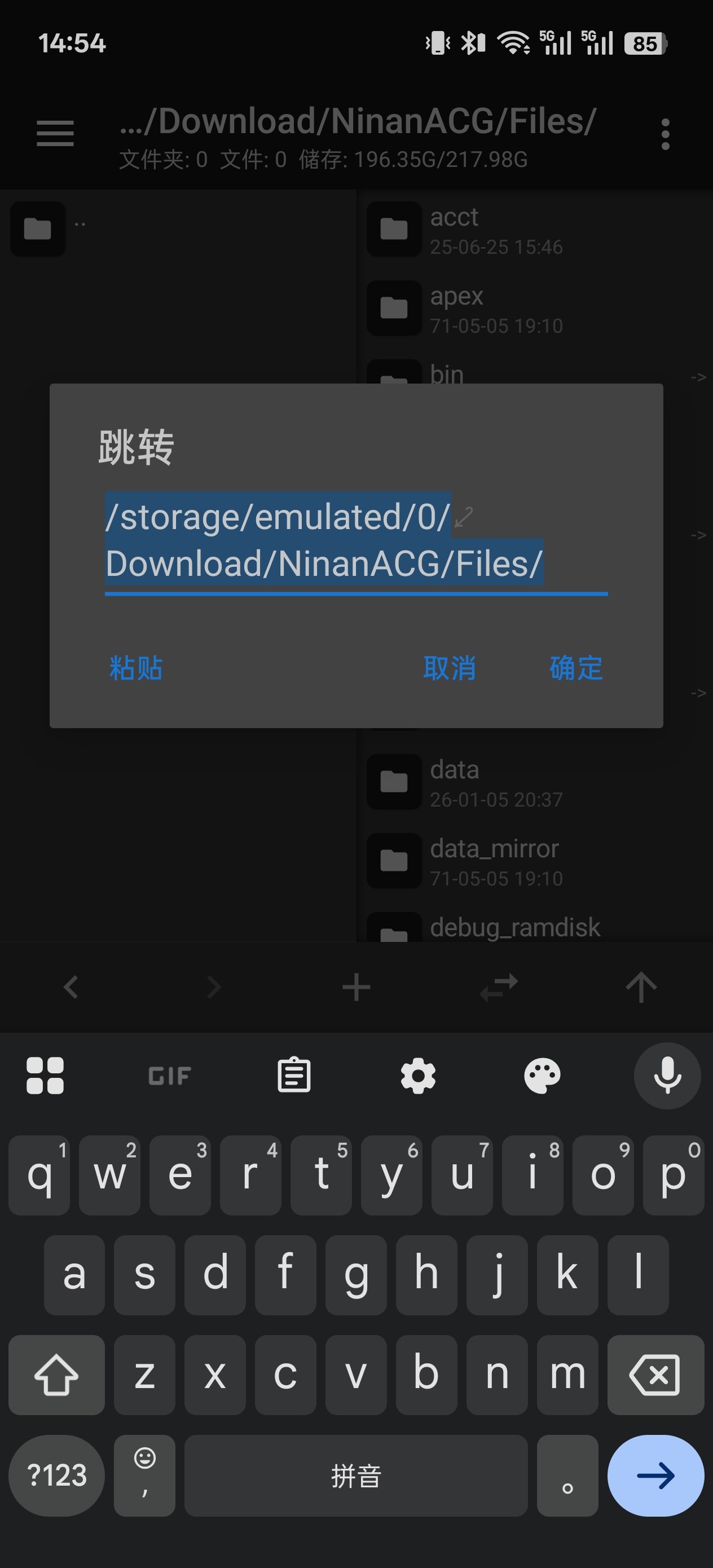Image resolution: width=713 pixels, height=1568 pixels.
Task: Open keyboard settings gear
Action: coord(419,1075)
